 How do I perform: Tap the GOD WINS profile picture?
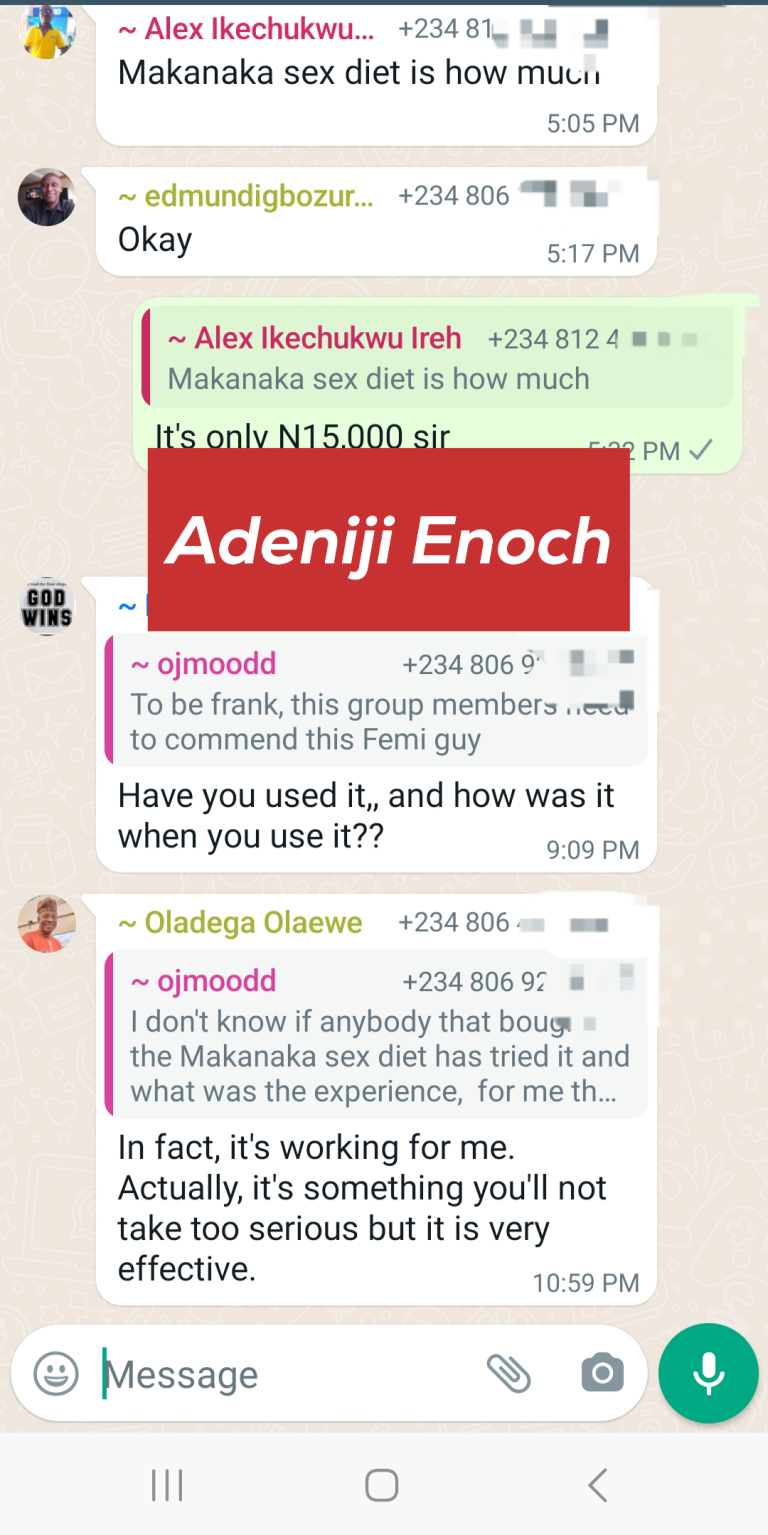click(x=47, y=606)
